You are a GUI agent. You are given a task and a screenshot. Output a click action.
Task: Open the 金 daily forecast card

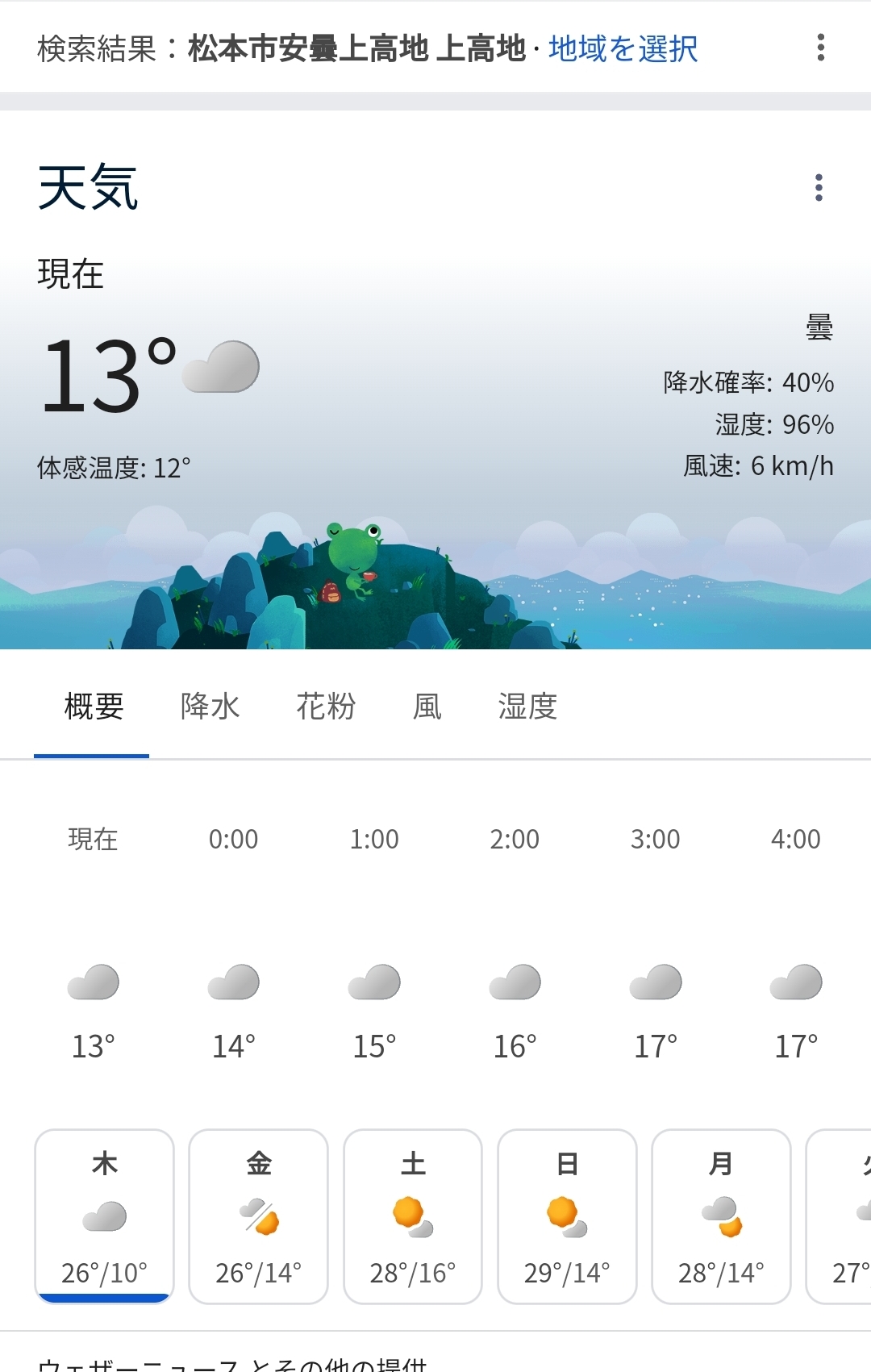[x=259, y=1216]
